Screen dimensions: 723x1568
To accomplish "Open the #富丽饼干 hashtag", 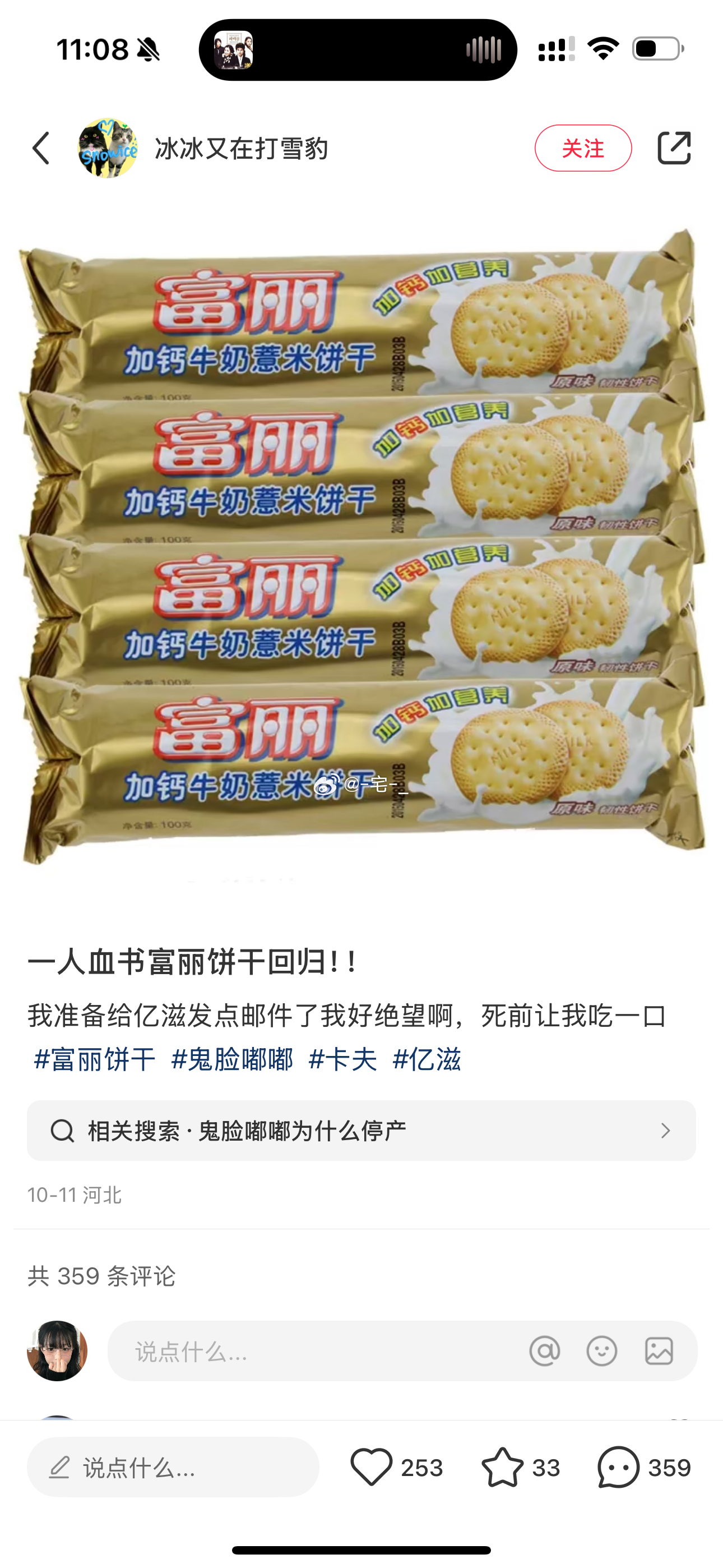I will 95,1060.
